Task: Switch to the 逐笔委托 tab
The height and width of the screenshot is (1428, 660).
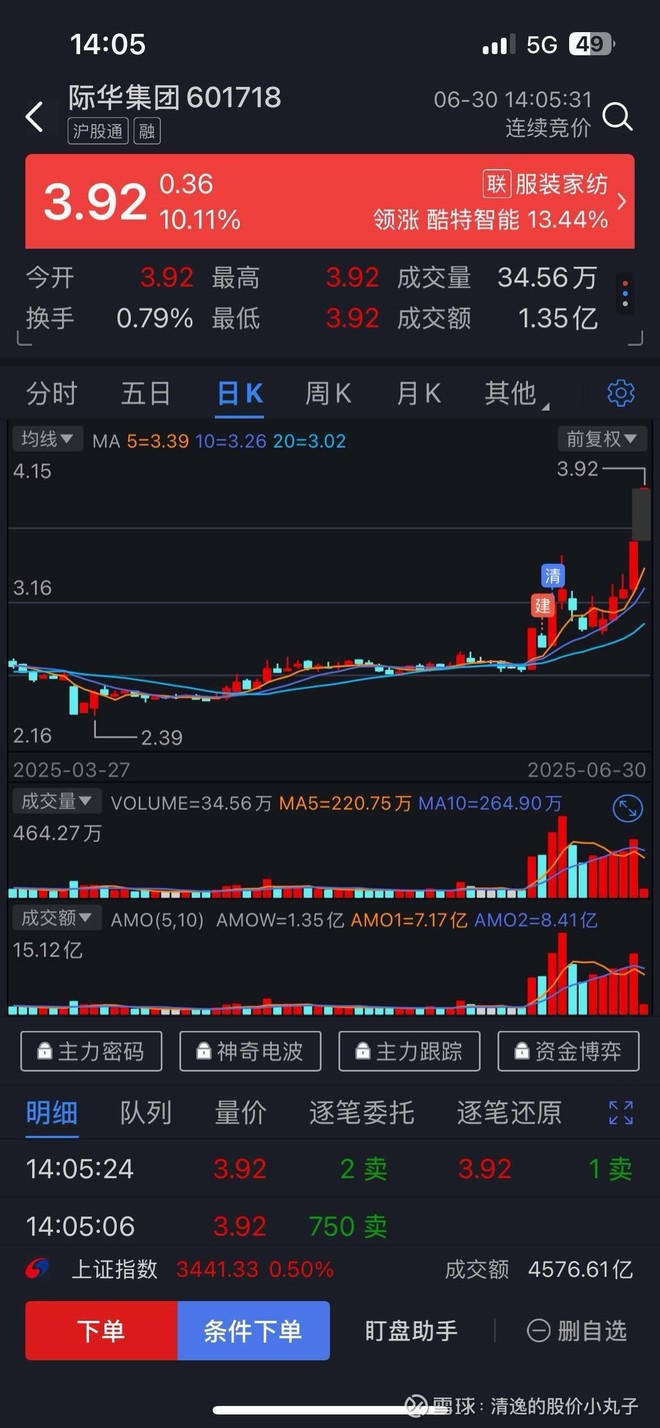Action: pos(361,1112)
